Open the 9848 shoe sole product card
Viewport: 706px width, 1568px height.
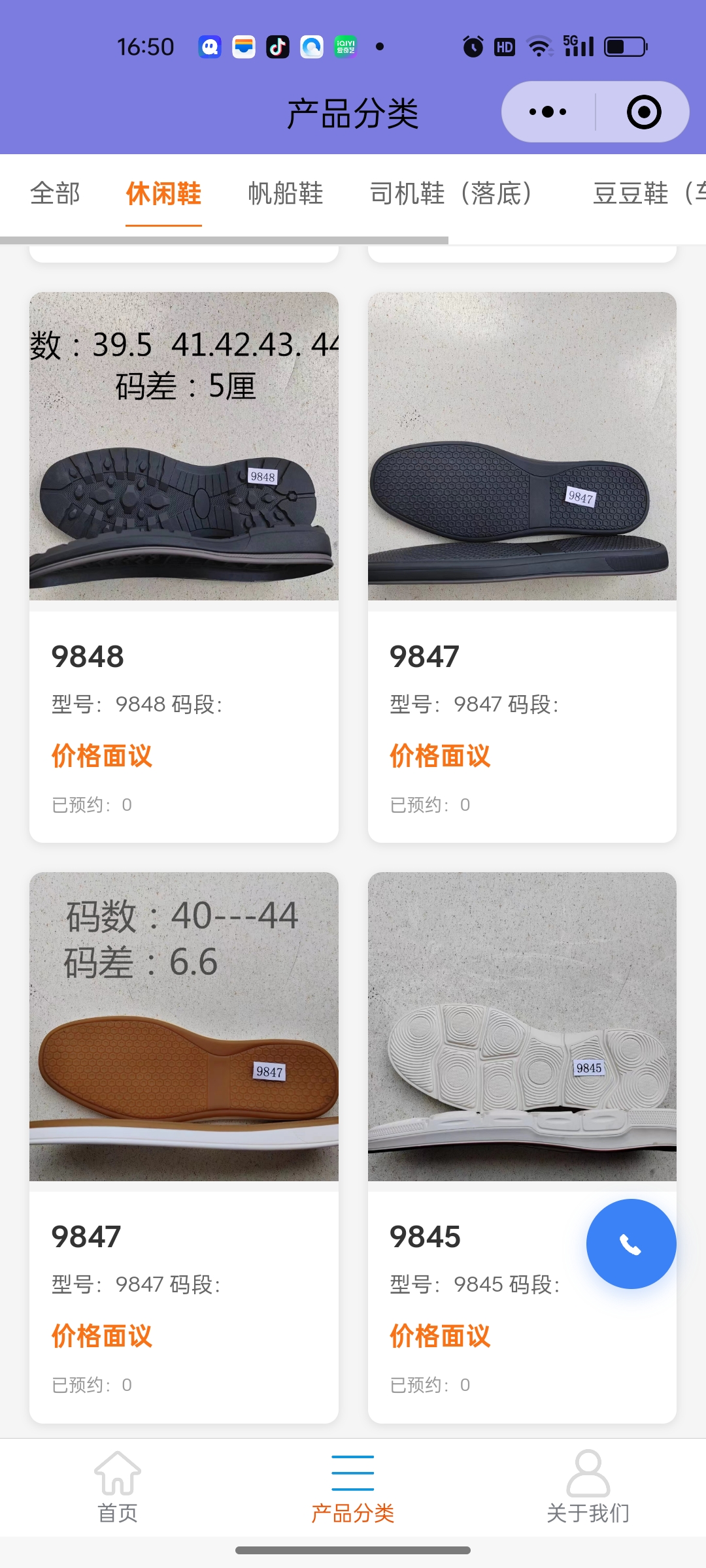(x=184, y=566)
